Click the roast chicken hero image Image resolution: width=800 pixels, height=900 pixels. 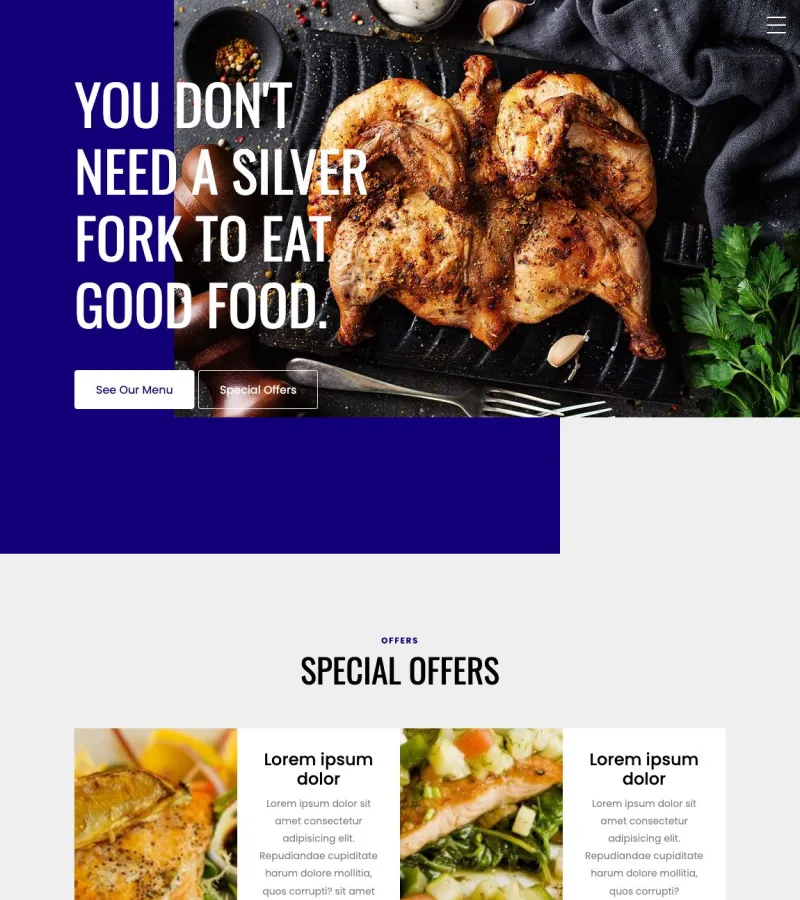[x=500, y=200]
